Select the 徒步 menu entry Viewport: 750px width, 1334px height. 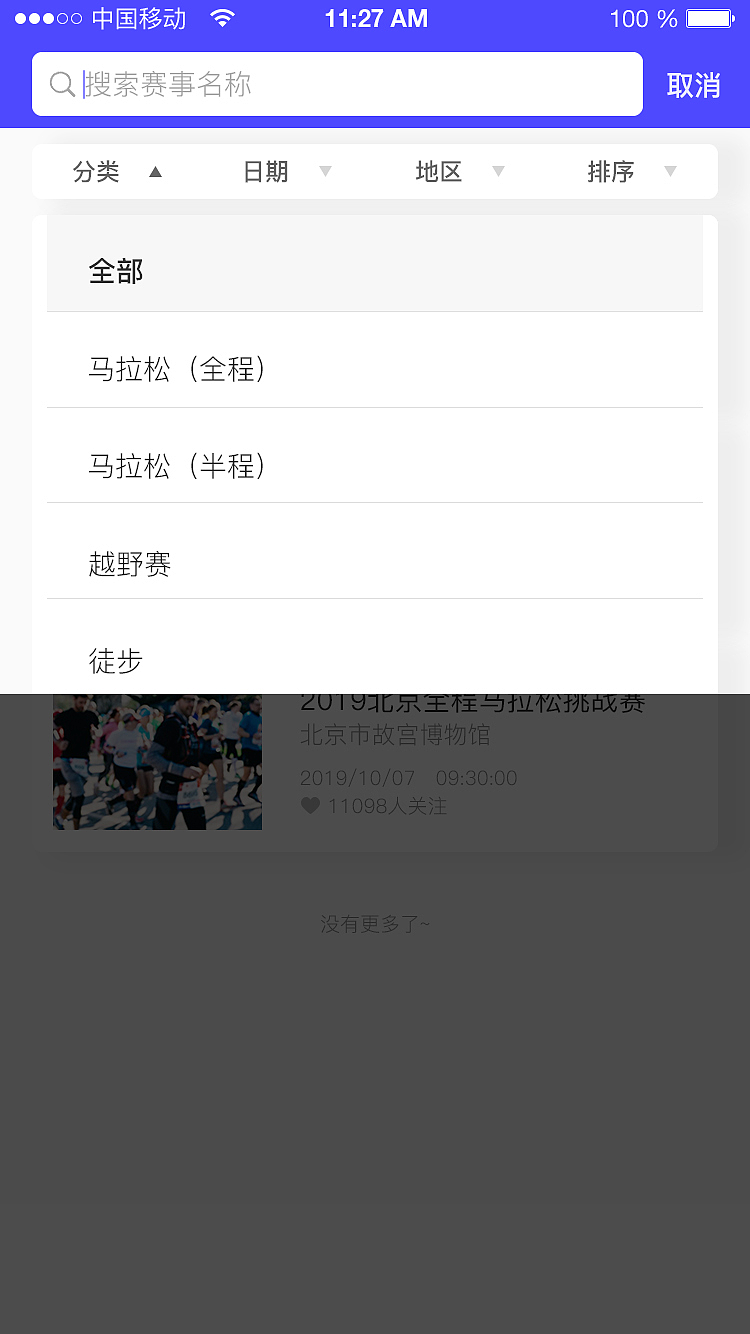click(116, 661)
